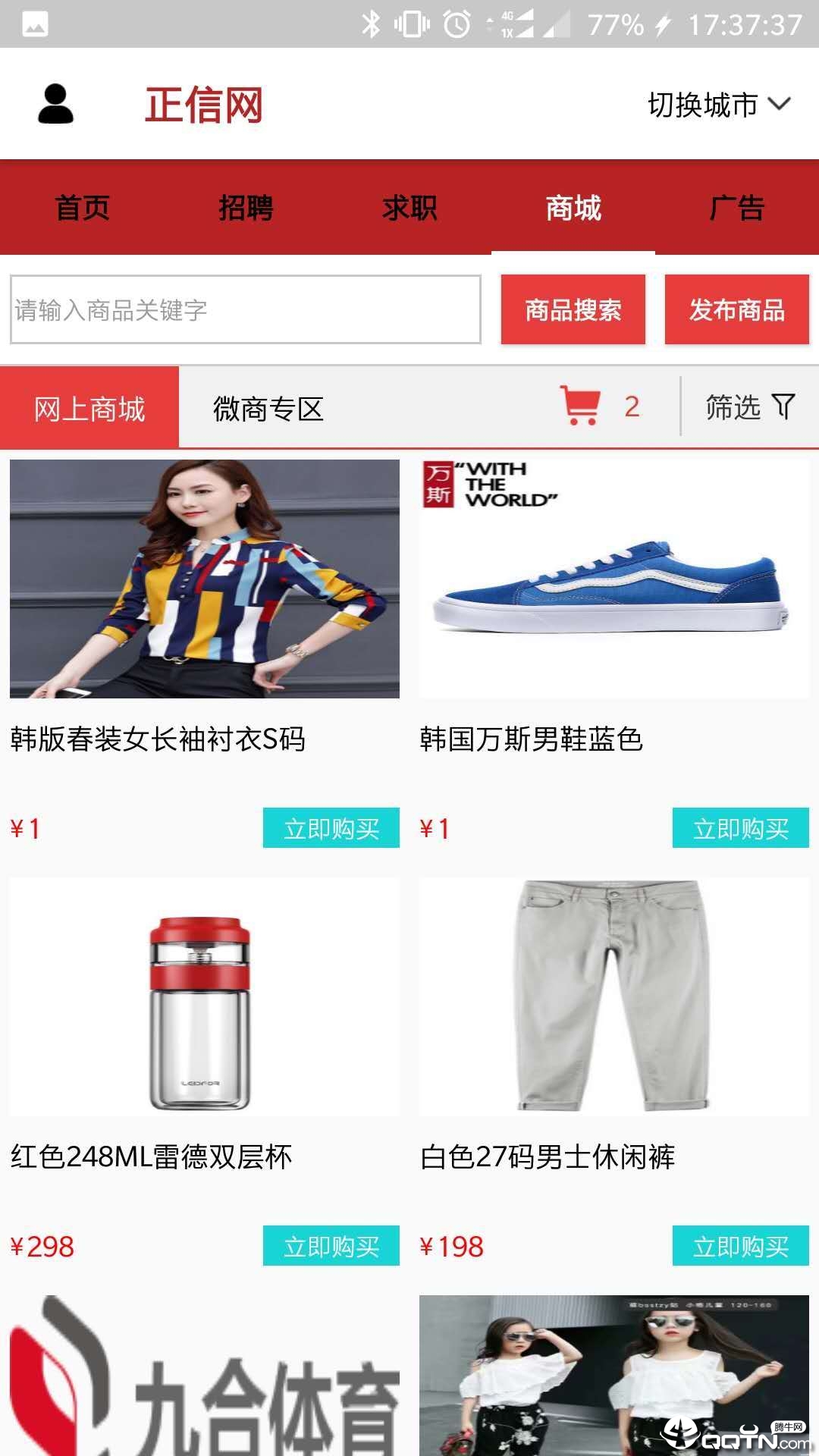Switch to the 微商专区 section
This screenshot has width=819, height=1456.
pyautogui.click(x=268, y=409)
